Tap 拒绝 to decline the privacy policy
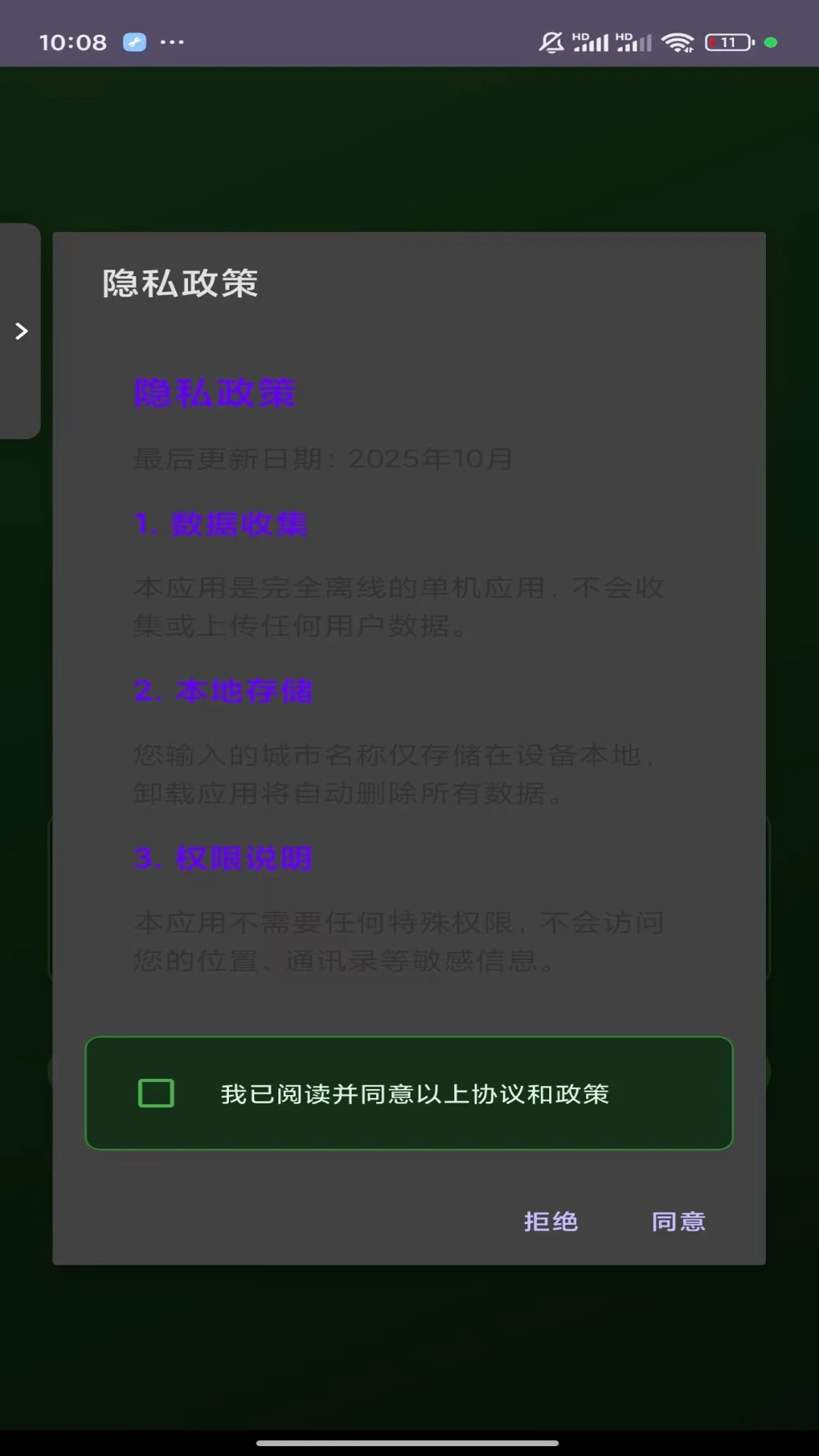Screen dimensions: 819x1456 pyautogui.click(x=551, y=1222)
